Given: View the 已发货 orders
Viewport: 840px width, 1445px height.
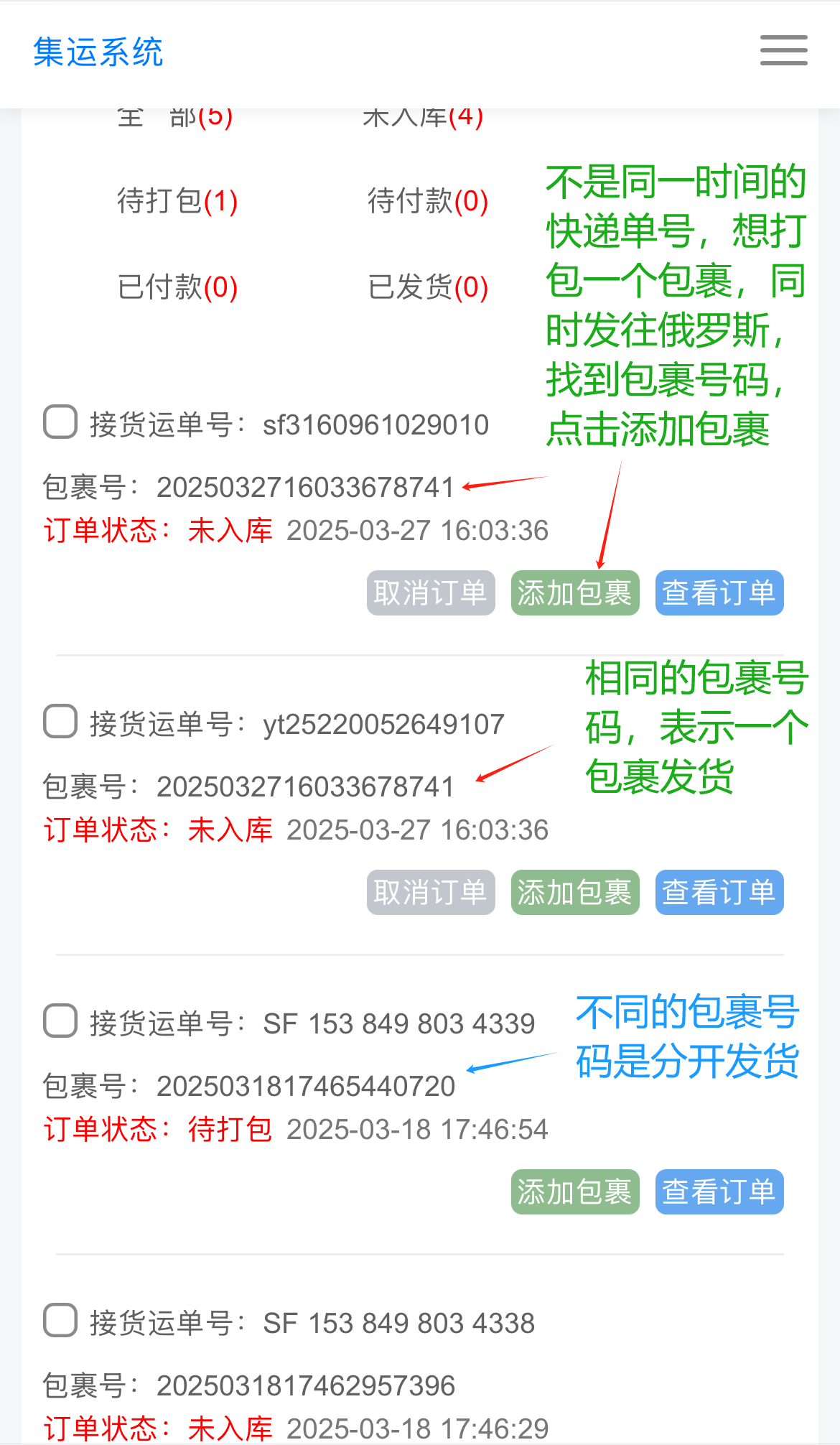Looking at the screenshot, I should point(427,287).
